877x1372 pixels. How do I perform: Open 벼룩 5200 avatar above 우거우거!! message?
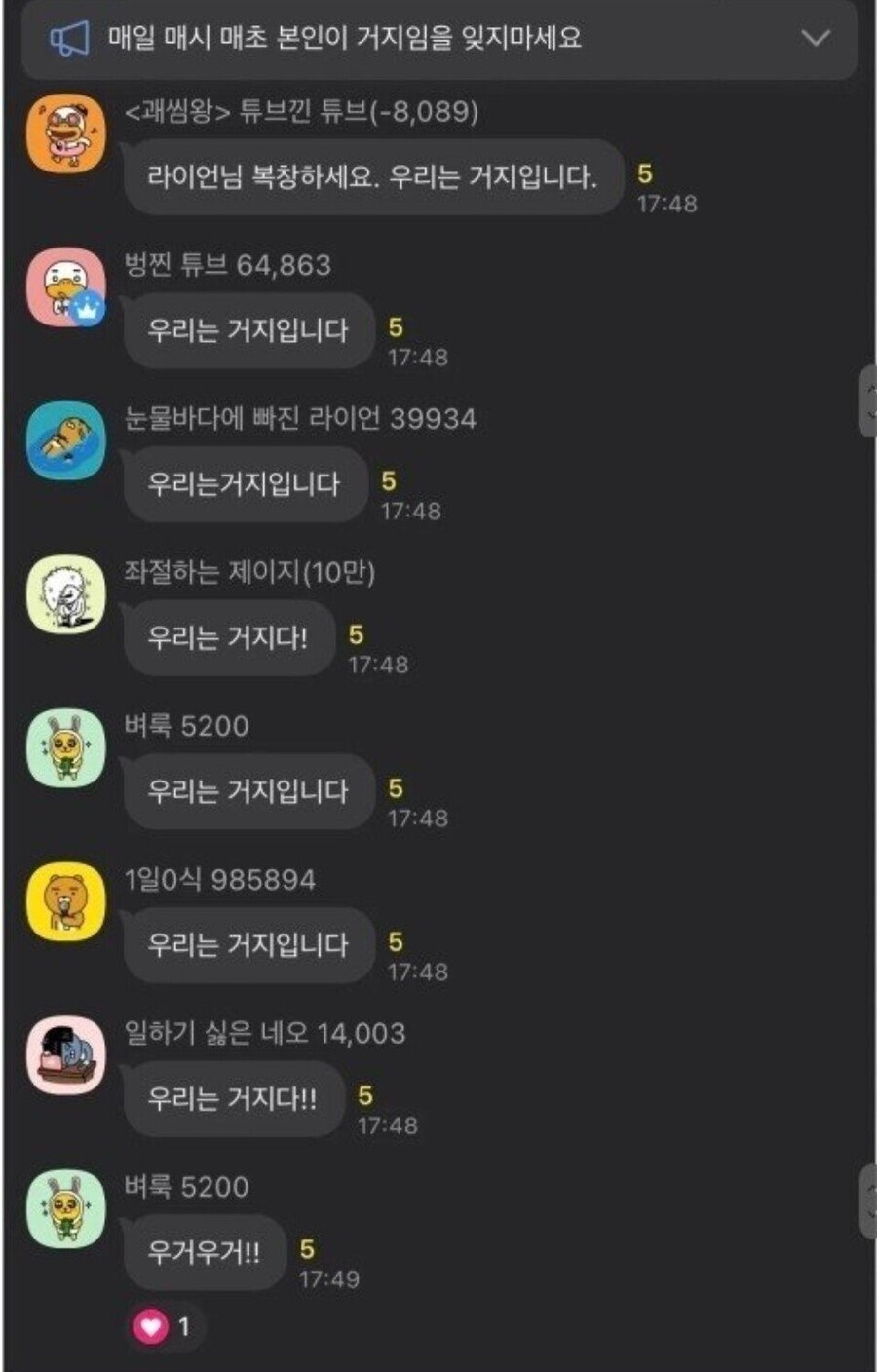coord(65,1209)
